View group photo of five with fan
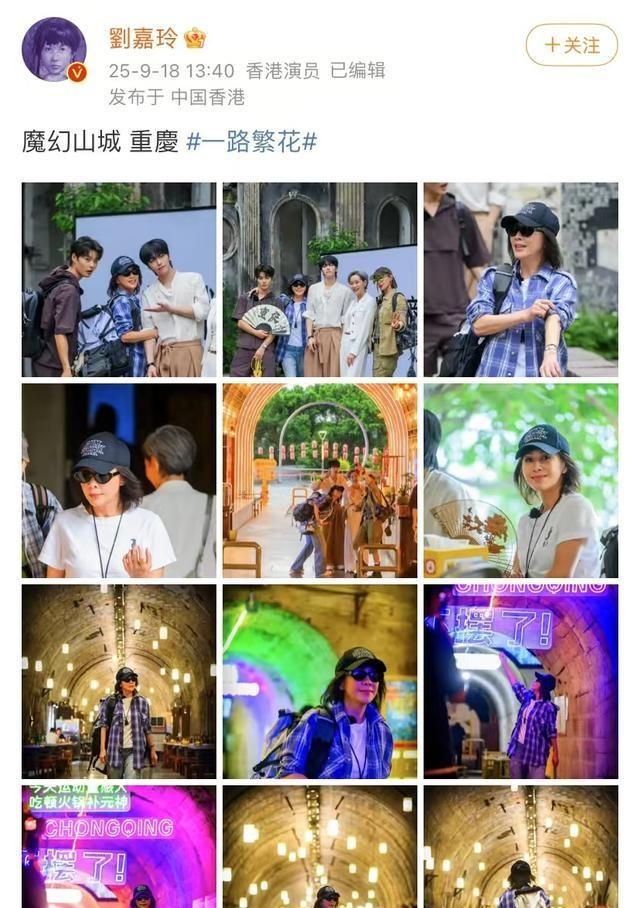Viewport: 640px width, 908px height. (320, 279)
